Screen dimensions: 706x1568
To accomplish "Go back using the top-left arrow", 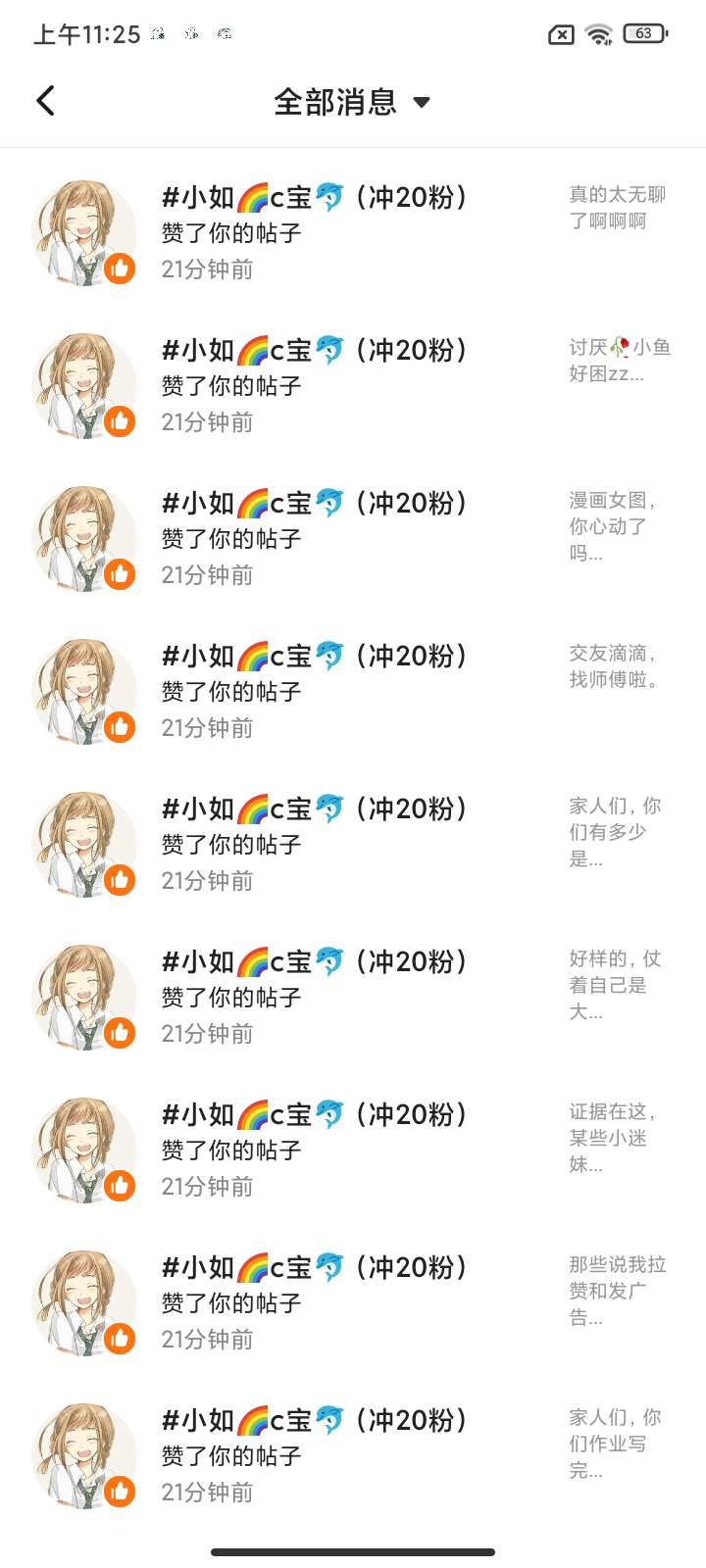I will click(45, 101).
